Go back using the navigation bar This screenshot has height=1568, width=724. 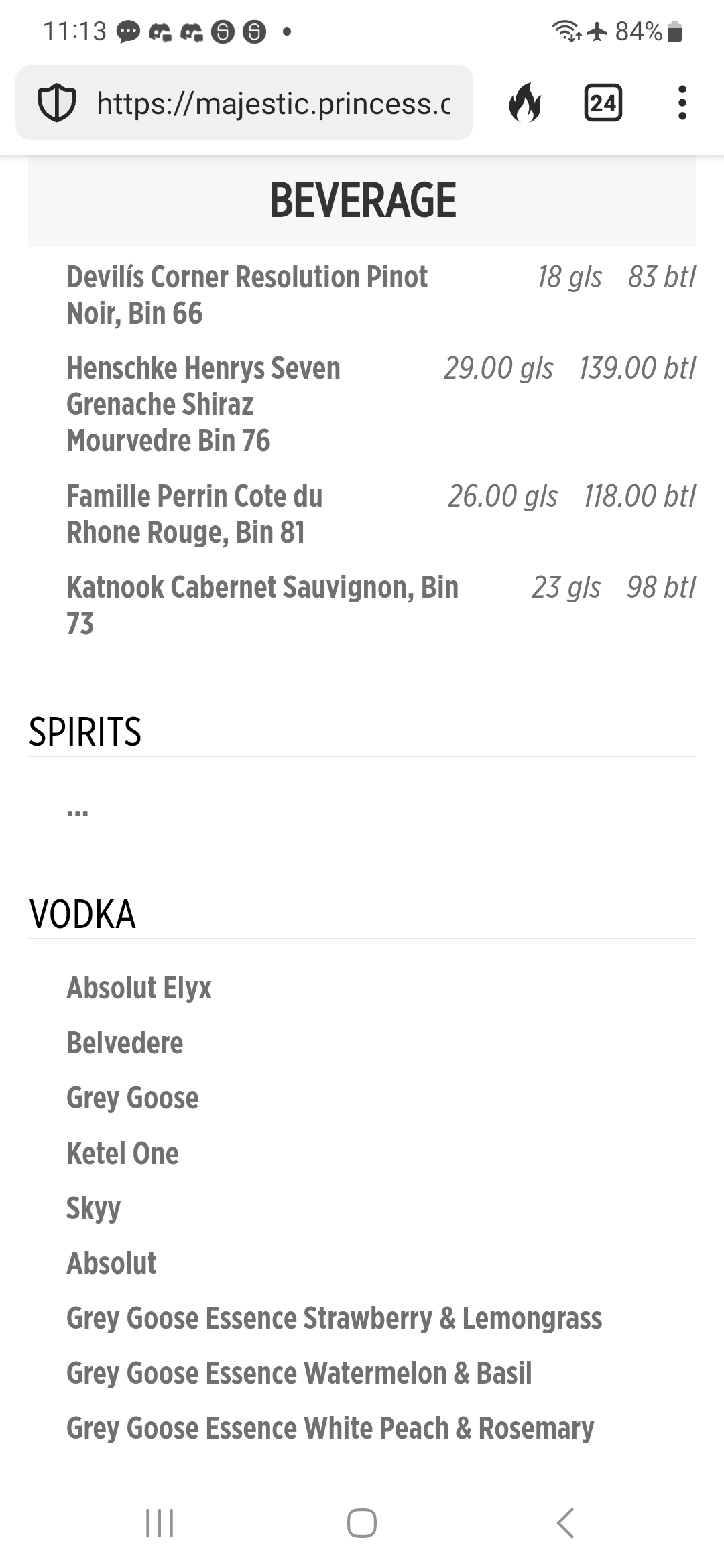tap(565, 1522)
